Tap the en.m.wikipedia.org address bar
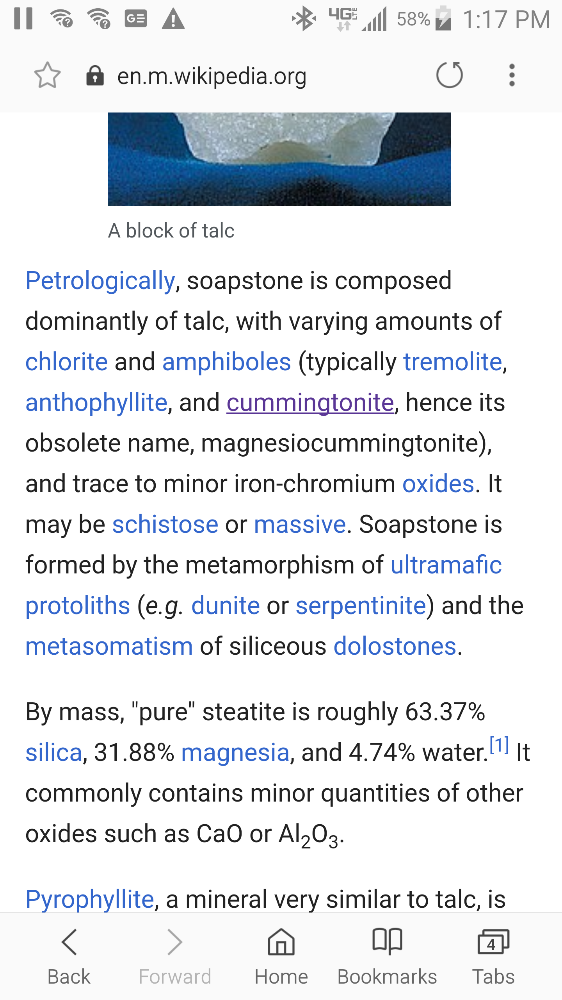562x1000 pixels. tap(211, 77)
